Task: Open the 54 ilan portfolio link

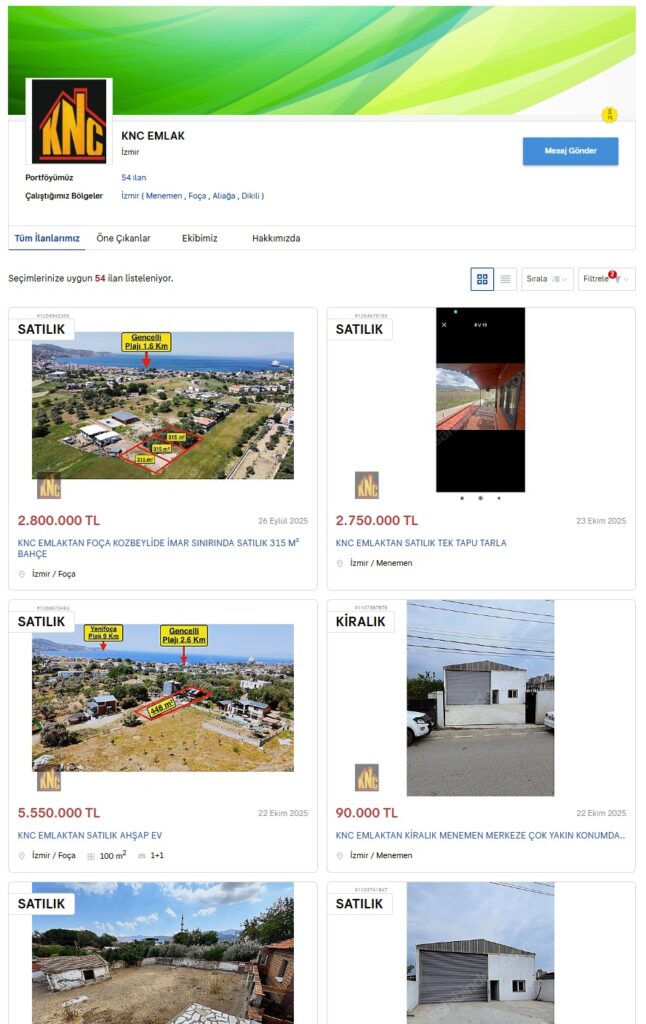Action: [134, 177]
